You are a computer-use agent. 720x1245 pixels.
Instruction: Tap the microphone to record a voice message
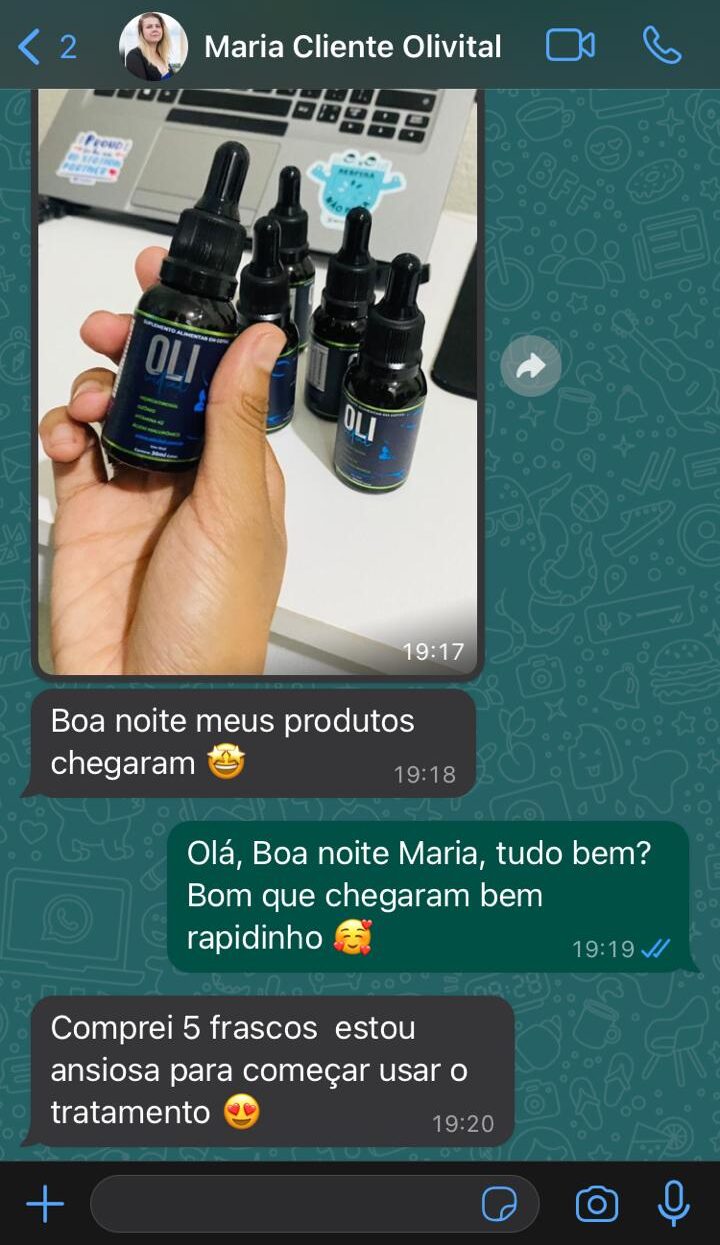click(673, 1204)
